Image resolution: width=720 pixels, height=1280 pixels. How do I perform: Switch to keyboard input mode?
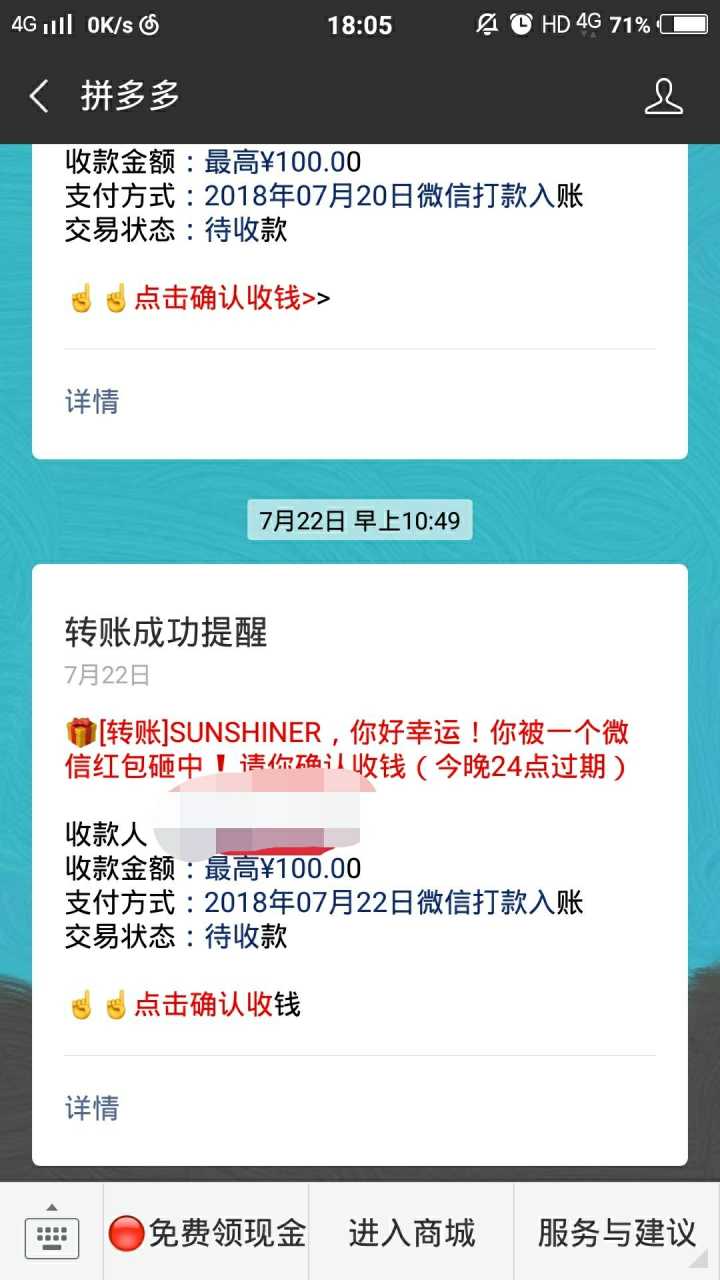coord(51,1233)
